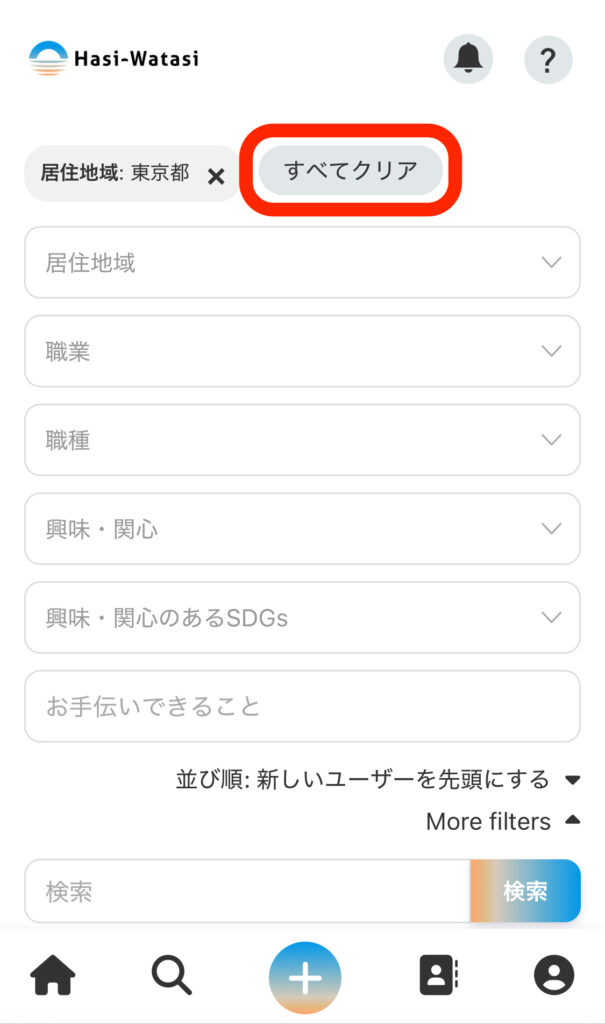Open the 職種 dropdown
The width and height of the screenshot is (605, 1024).
pyautogui.click(x=302, y=440)
